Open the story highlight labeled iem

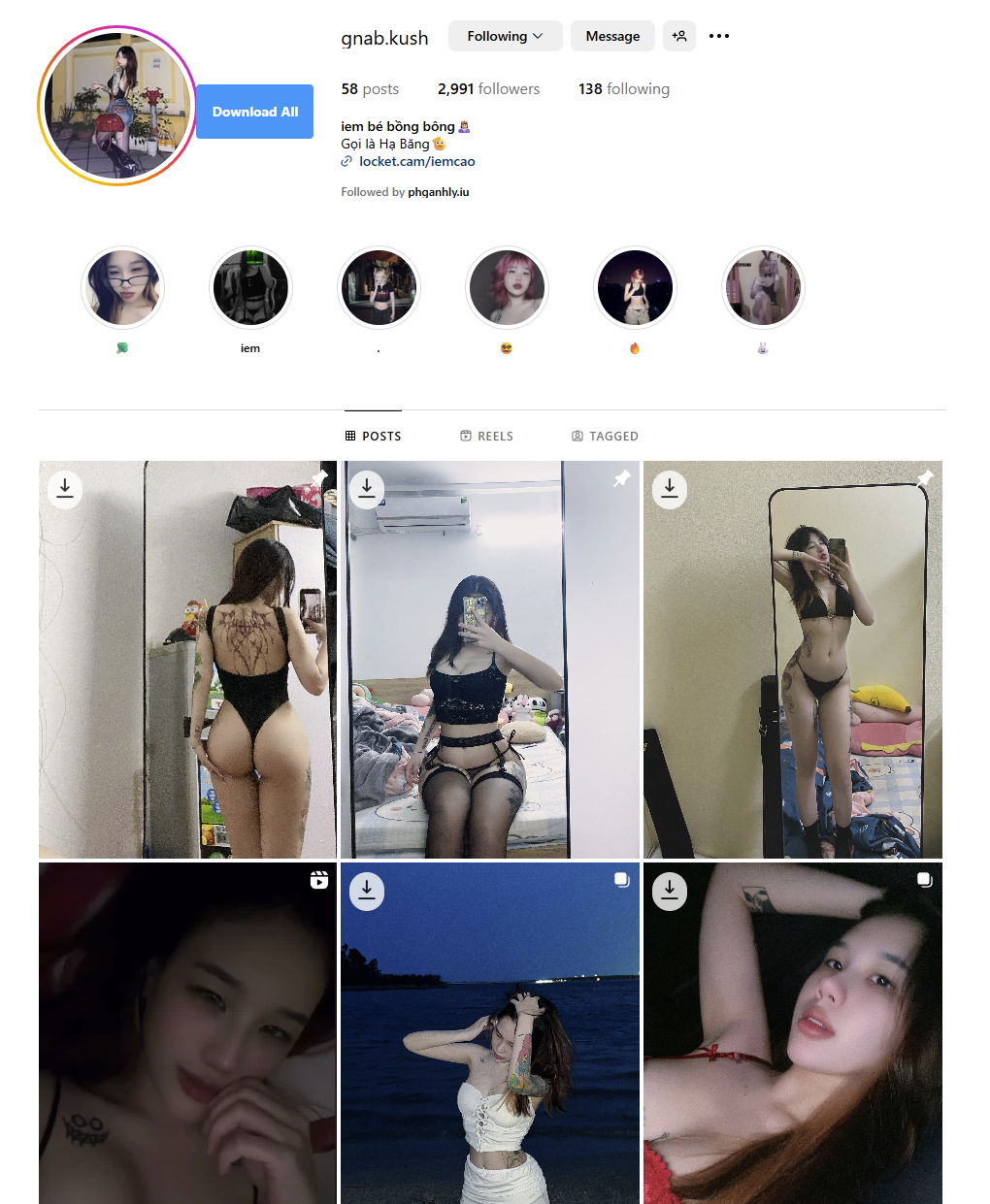tap(250, 288)
